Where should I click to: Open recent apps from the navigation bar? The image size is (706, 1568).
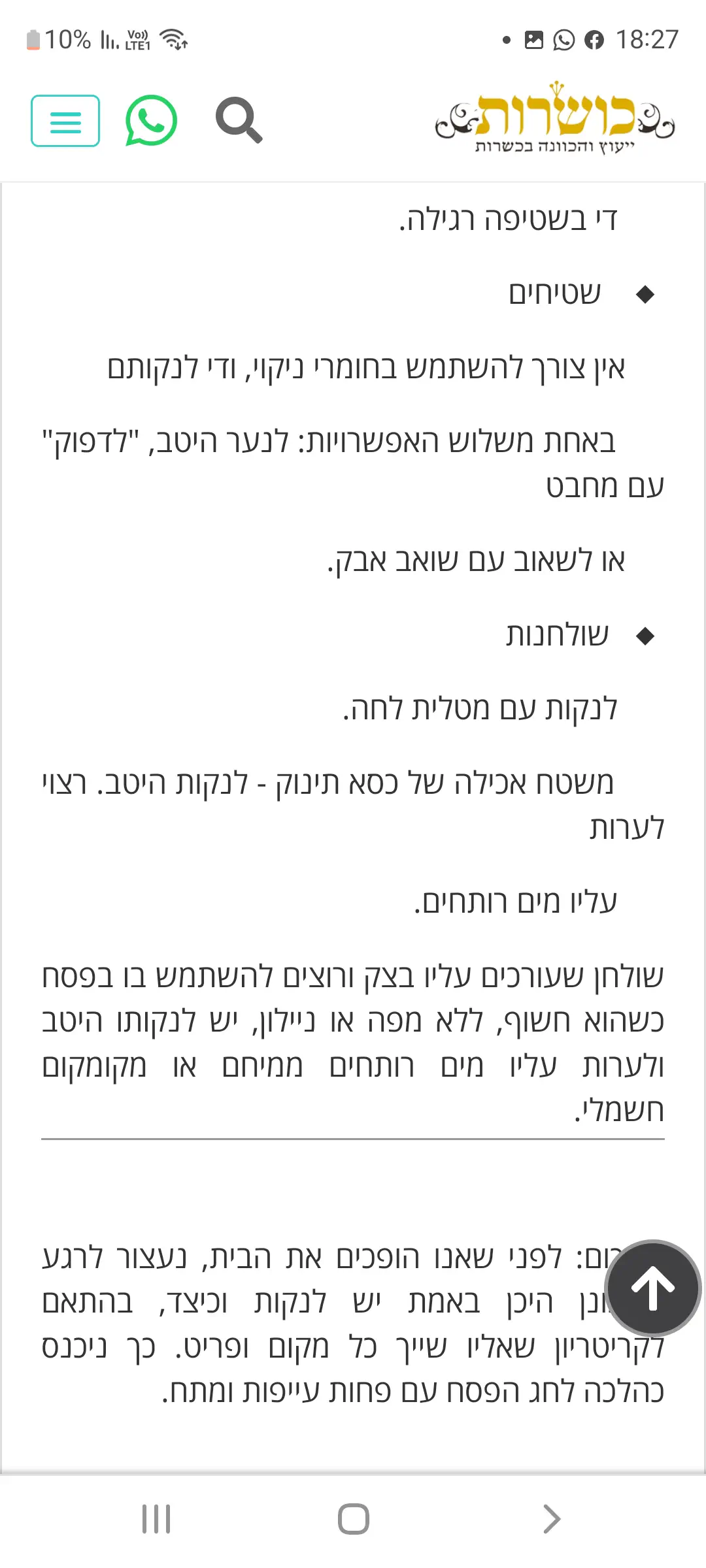156,1518
